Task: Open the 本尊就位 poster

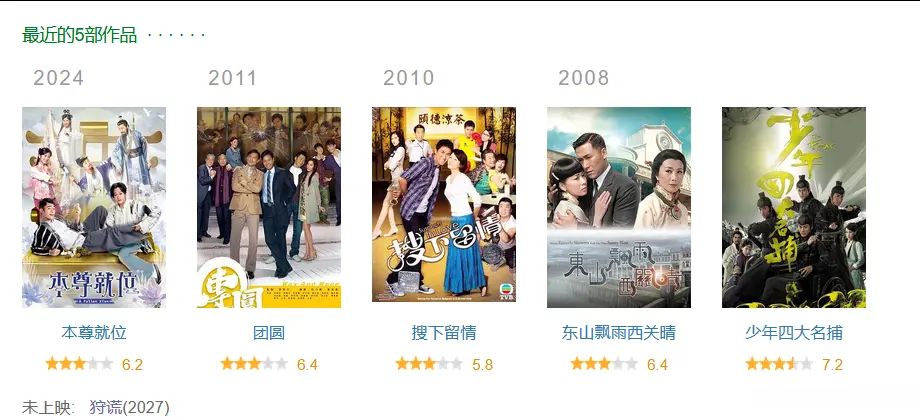Action: coord(94,207)
